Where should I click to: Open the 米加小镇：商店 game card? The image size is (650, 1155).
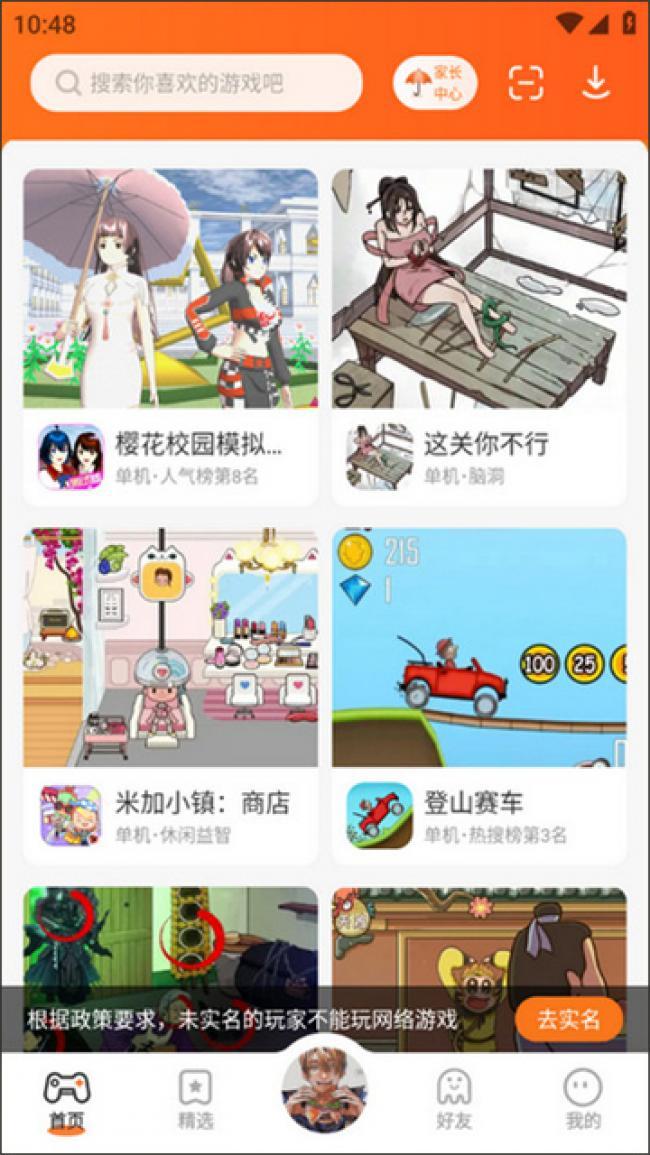171,695
